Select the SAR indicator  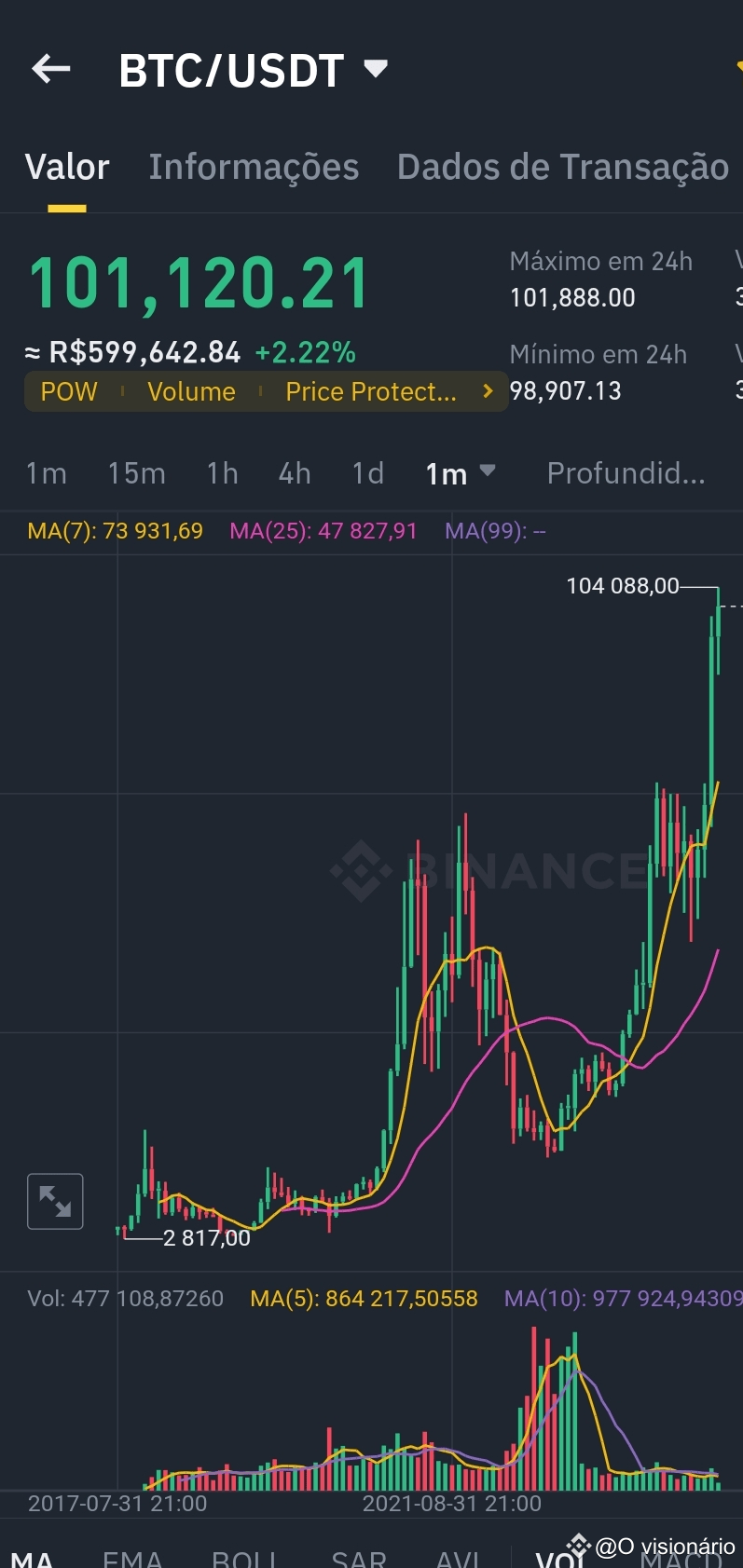pyautogui.click(x=358, y=1556)
